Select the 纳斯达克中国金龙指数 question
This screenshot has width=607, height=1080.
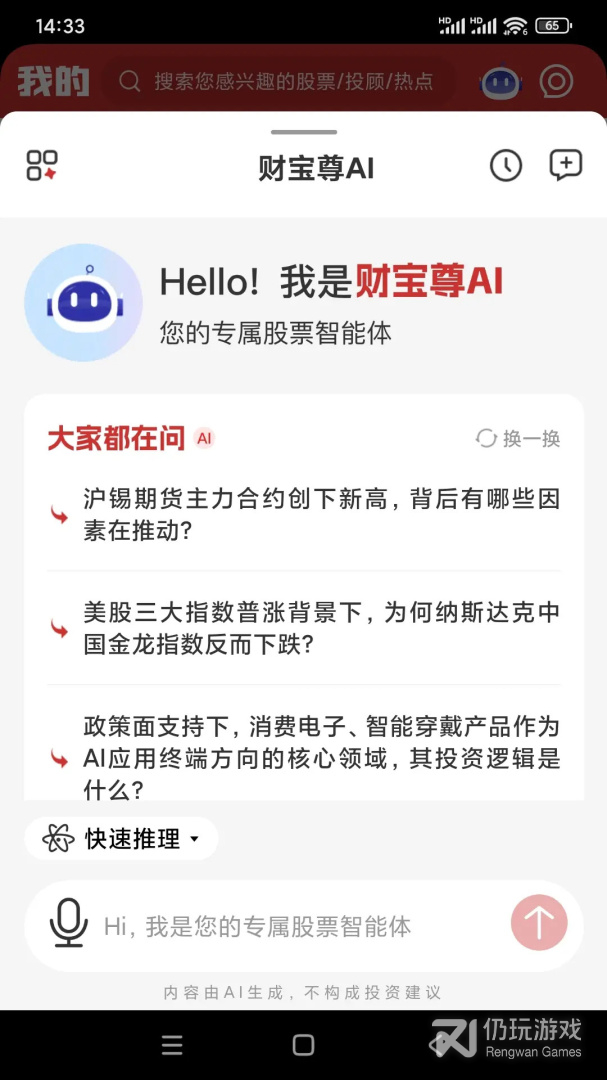pyautogui.click(x=320, y=628)
